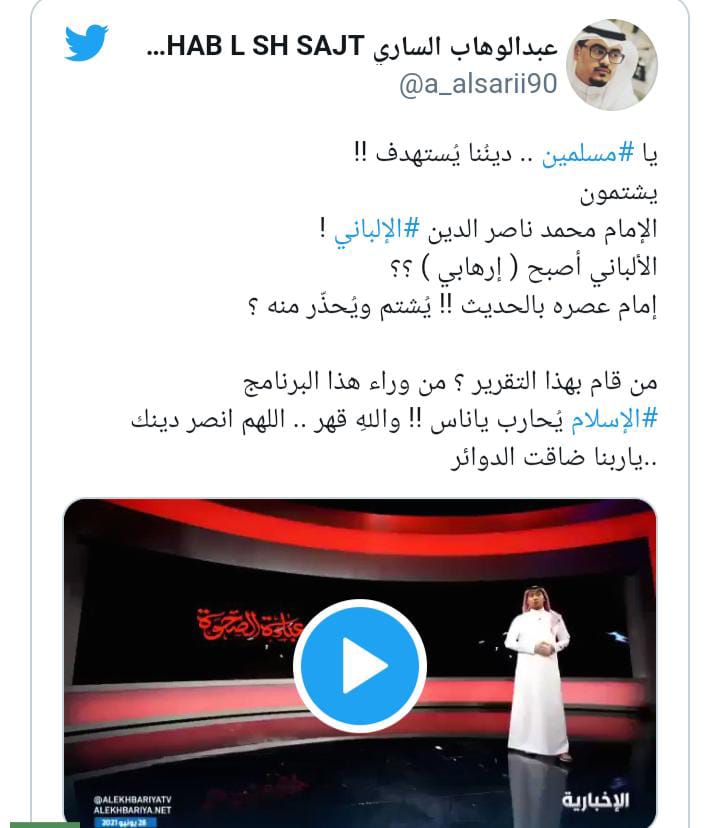720x828 pixels.
Task: Play the embedded video in the tweet
Action: (x=360, y=665)
